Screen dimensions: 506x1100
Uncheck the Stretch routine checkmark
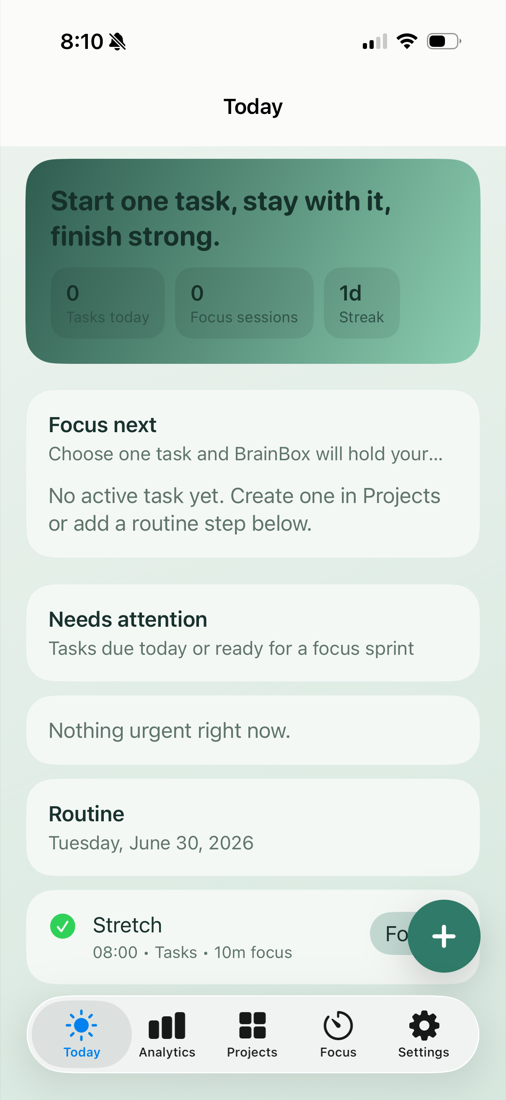62,926
